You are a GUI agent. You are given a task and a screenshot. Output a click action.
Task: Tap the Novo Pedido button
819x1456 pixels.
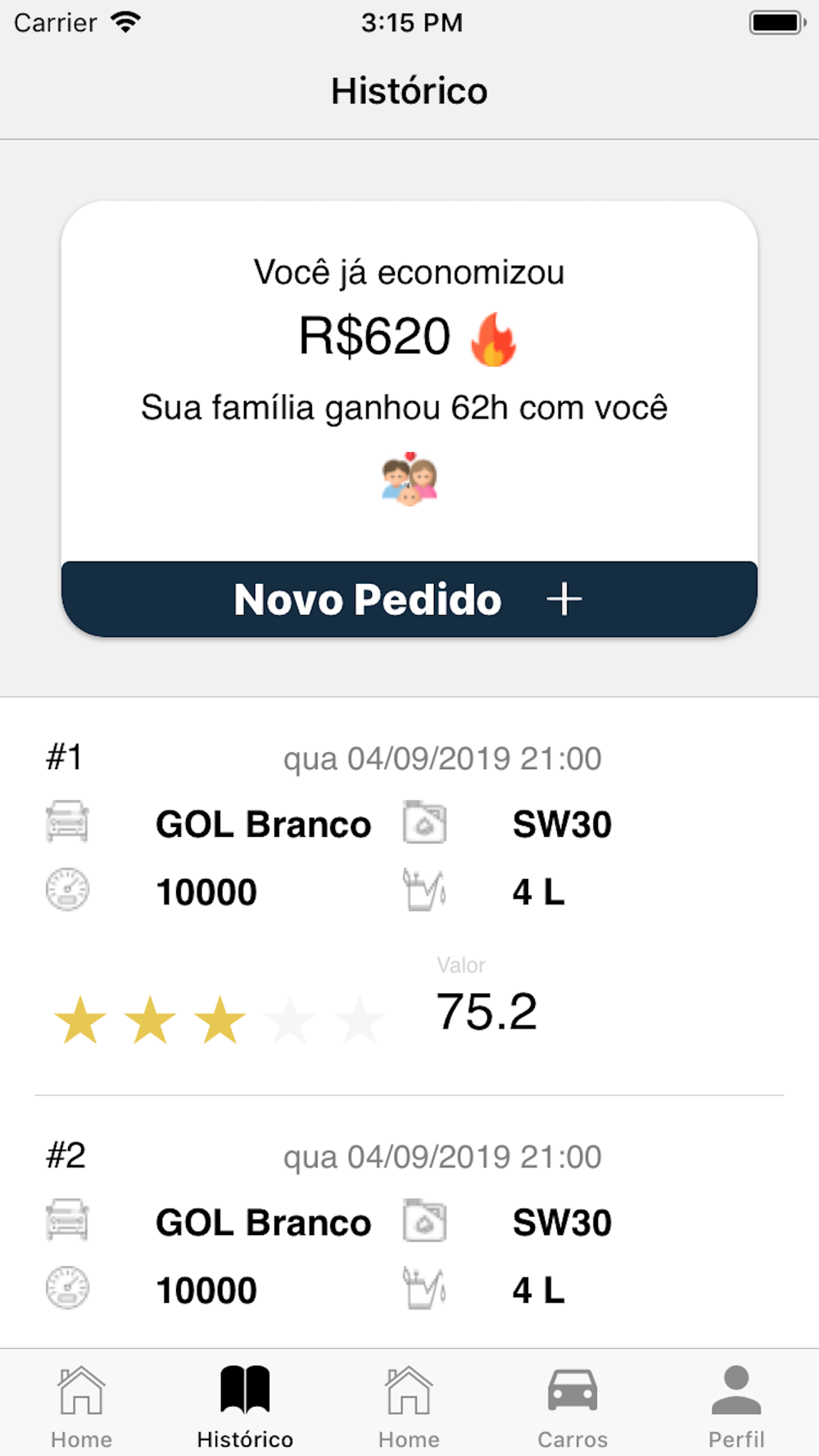click(x=409, y=599)
